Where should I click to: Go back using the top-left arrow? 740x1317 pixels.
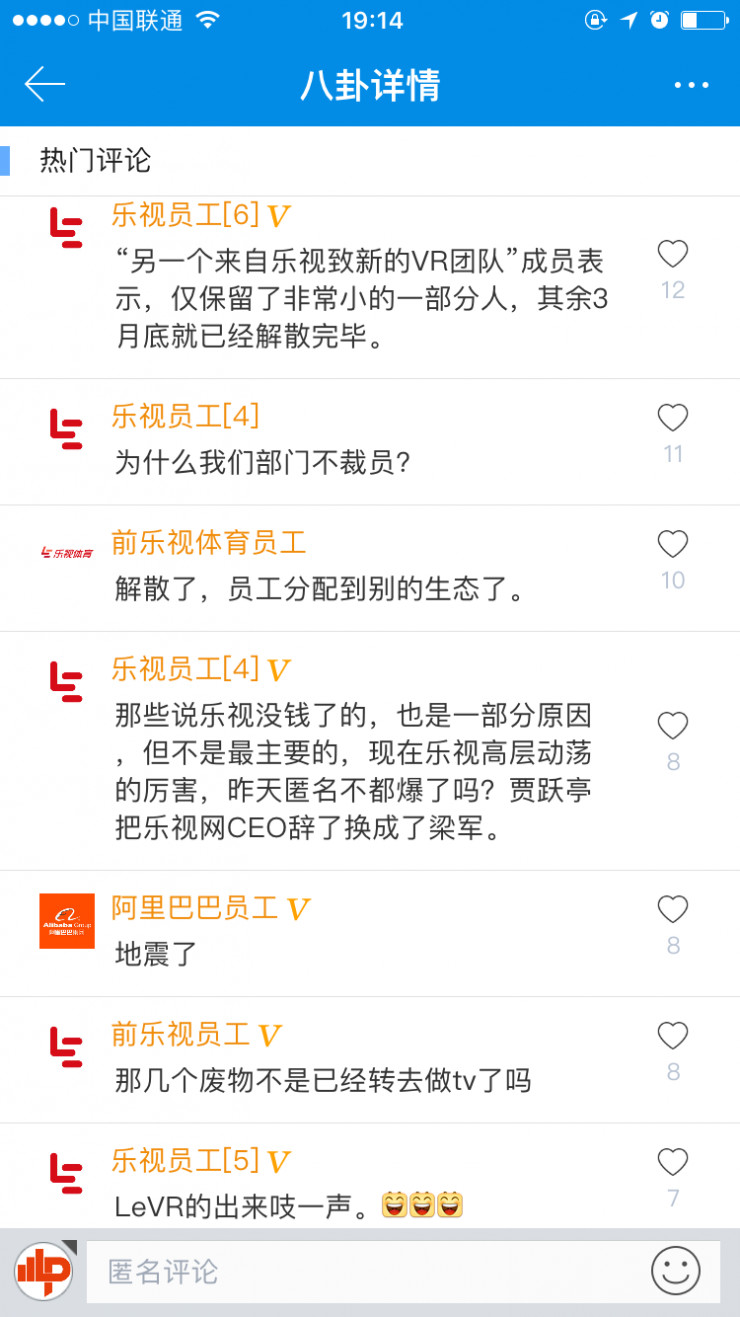click(45, 85)
